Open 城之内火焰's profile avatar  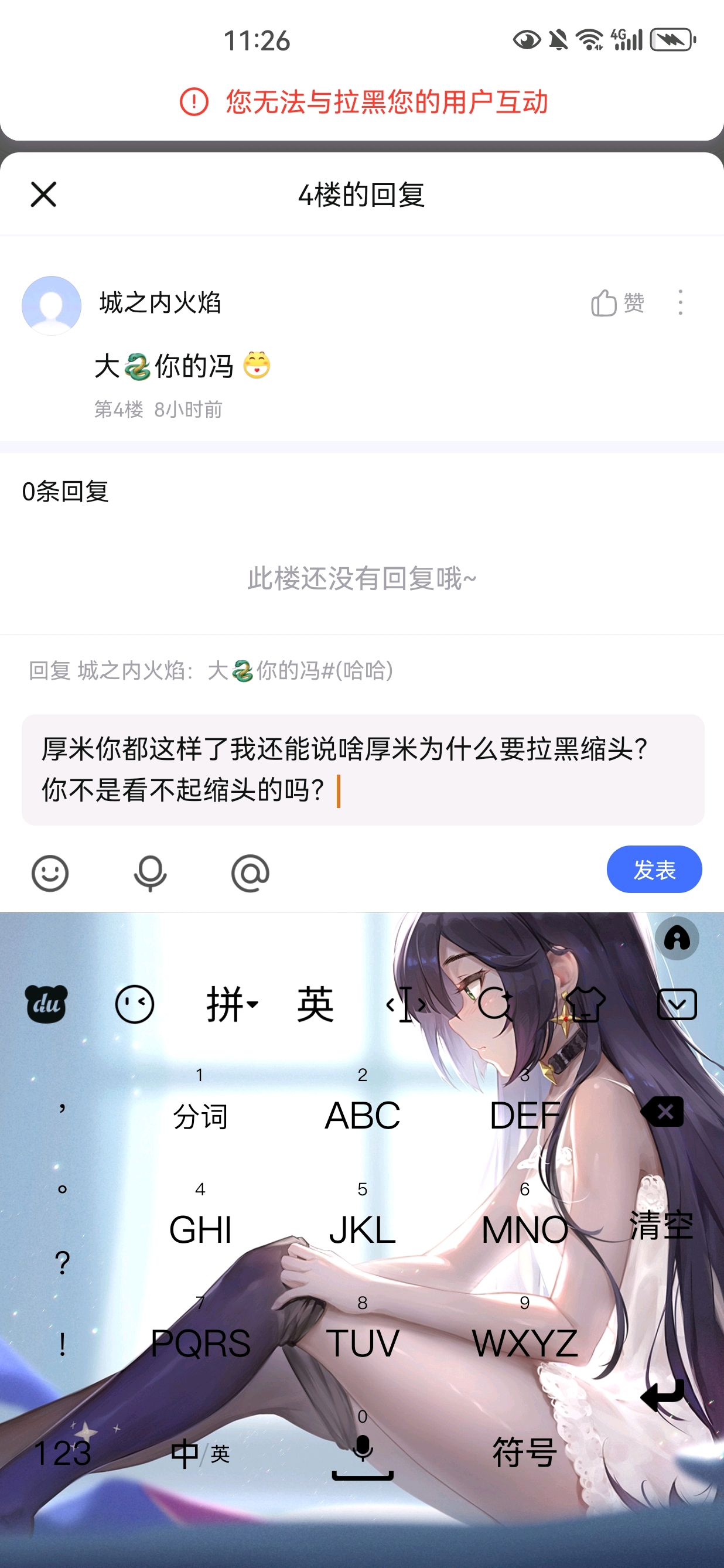(x=51, y=305)
